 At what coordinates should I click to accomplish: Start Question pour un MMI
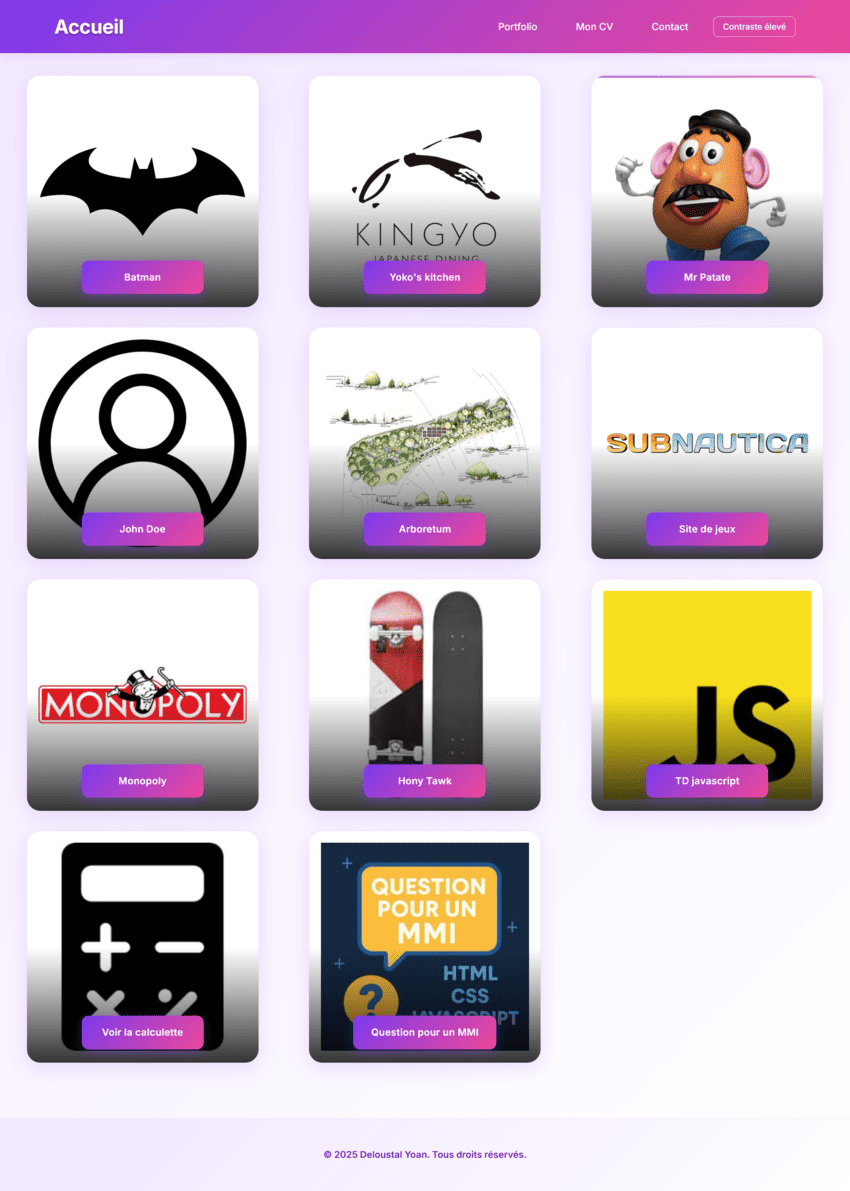pos(424,1032)
